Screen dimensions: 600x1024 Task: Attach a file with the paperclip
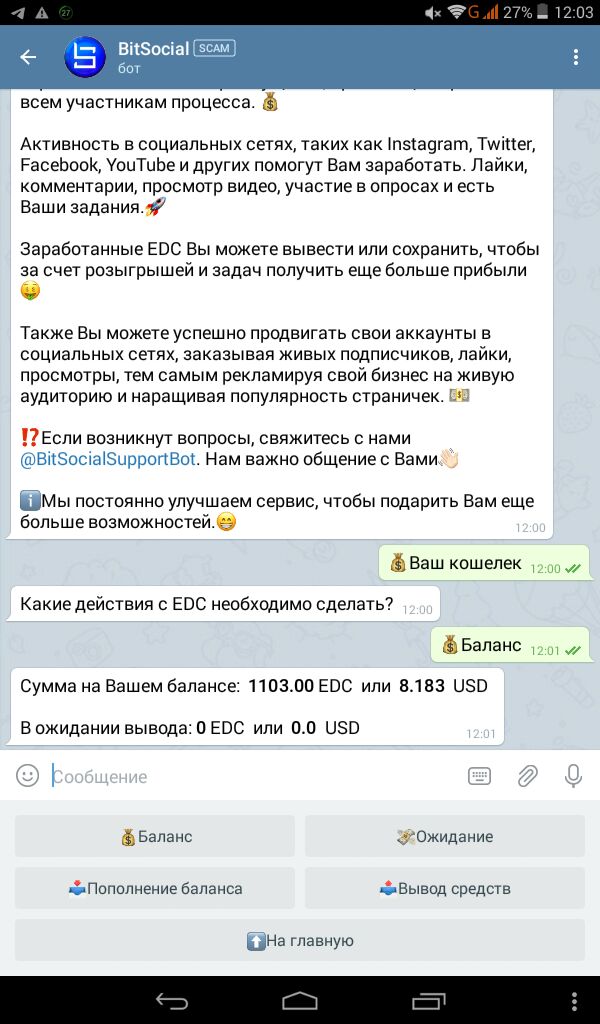pyautogui.click(x=527, y=776)
